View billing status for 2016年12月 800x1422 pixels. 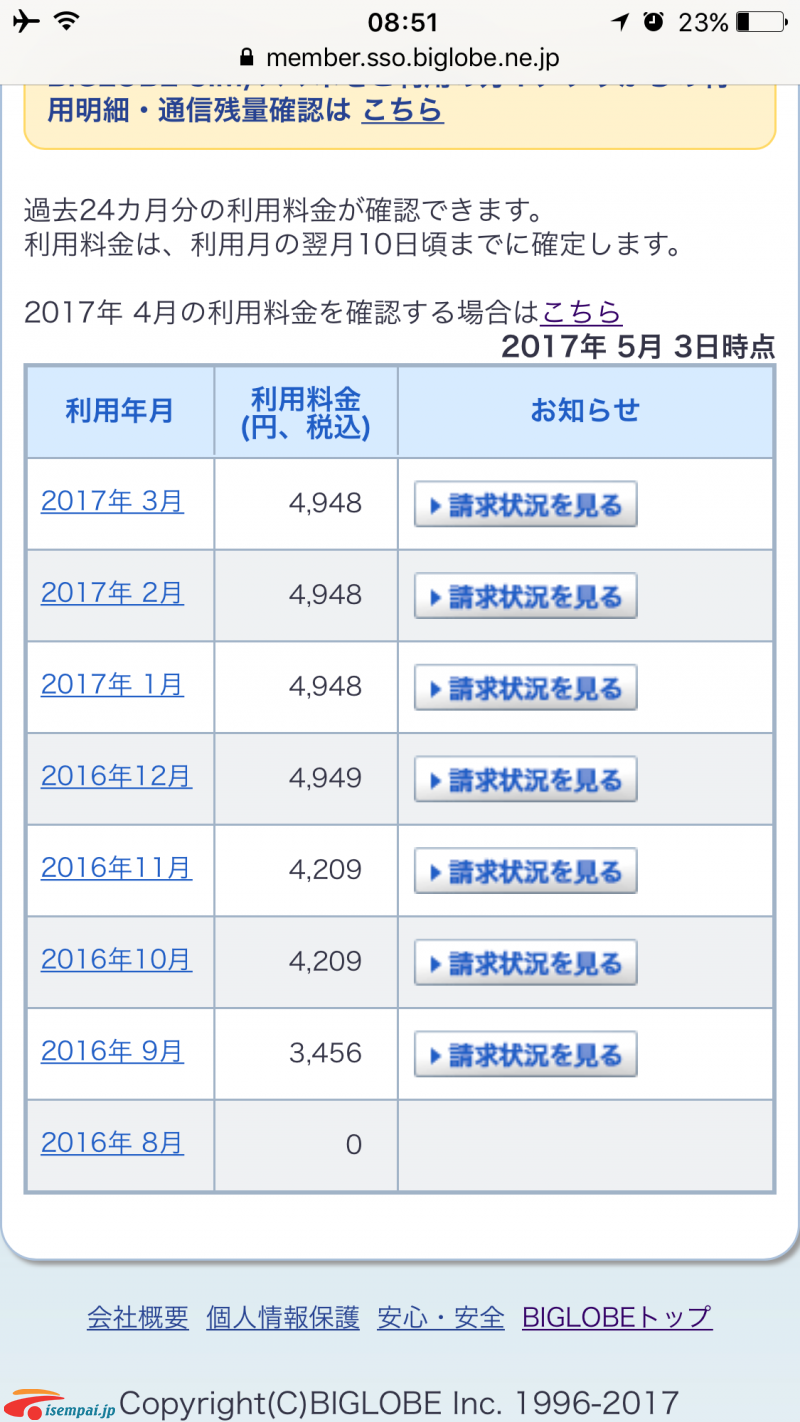pyautogui.click(x=526, y=780)
